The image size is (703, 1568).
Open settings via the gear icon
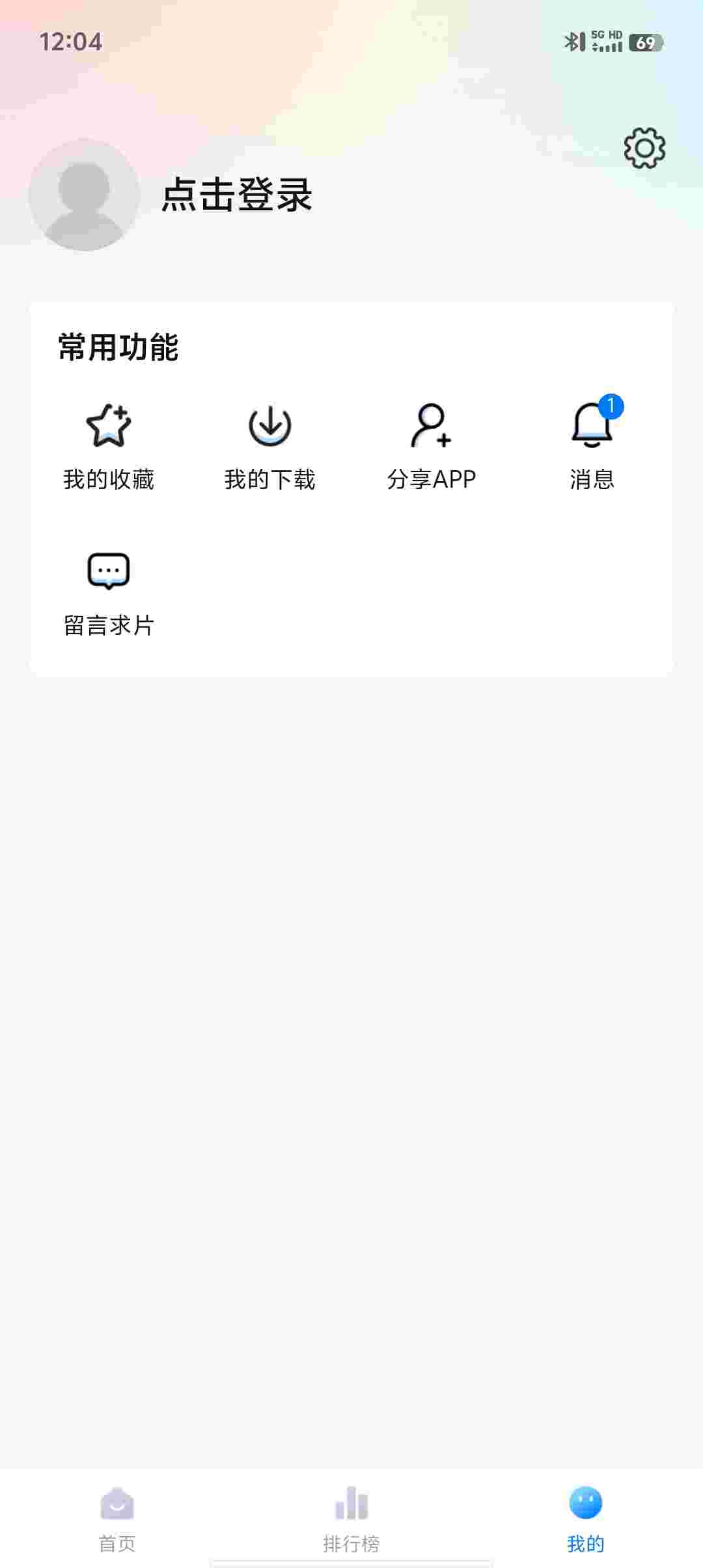coord(644,148)
